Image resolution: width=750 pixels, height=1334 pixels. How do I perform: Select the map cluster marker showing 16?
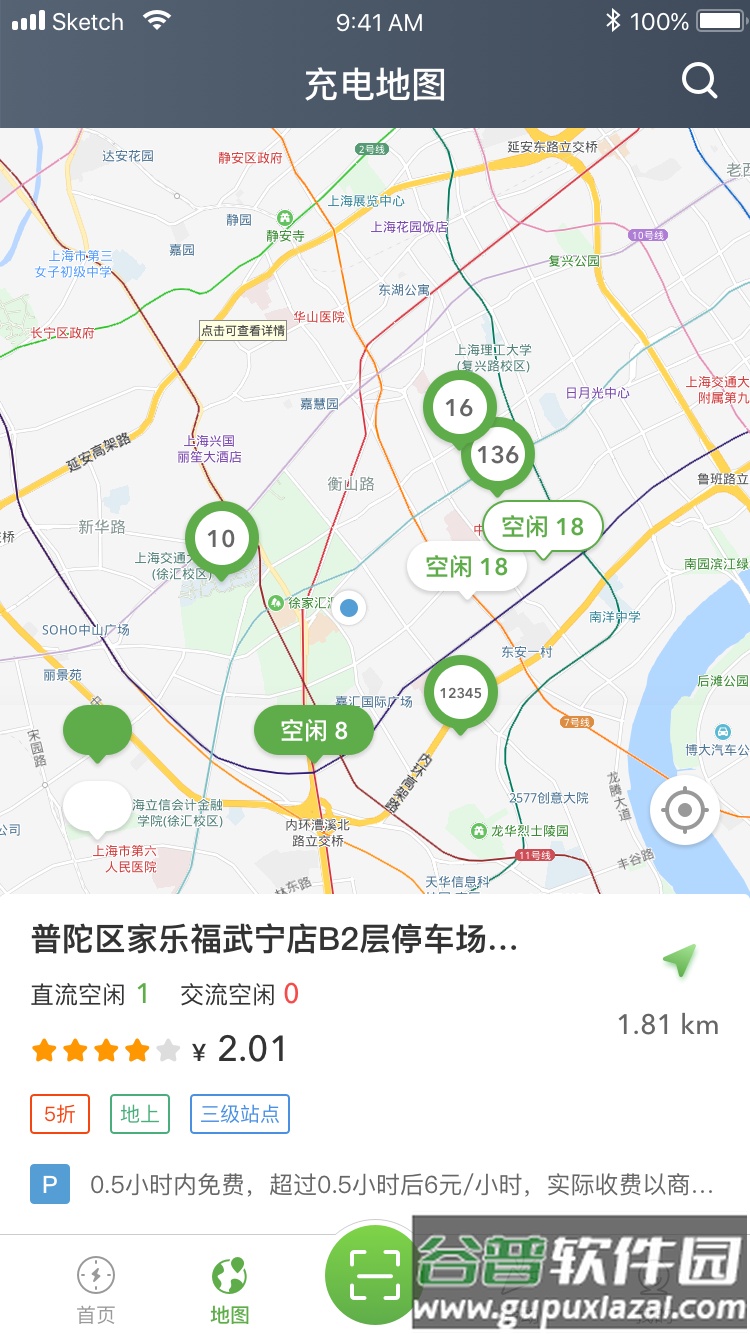[x=459, y=407]
